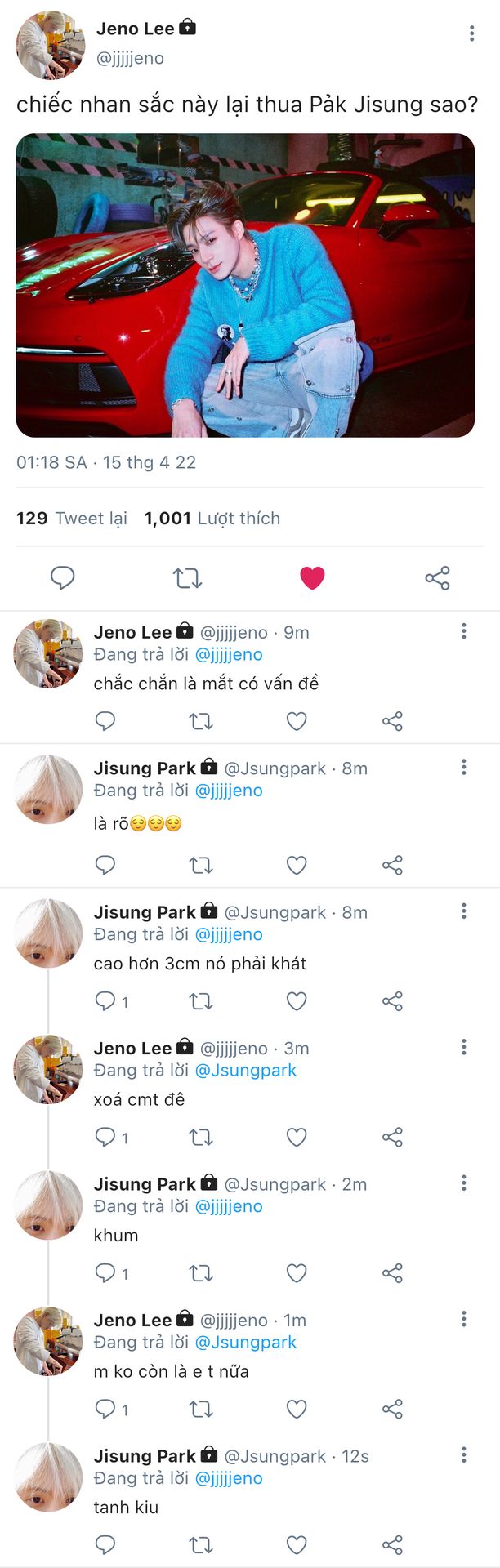Share the reply "là rõ"
Viewport: 500px width, 1568px height.
point(392,865)
